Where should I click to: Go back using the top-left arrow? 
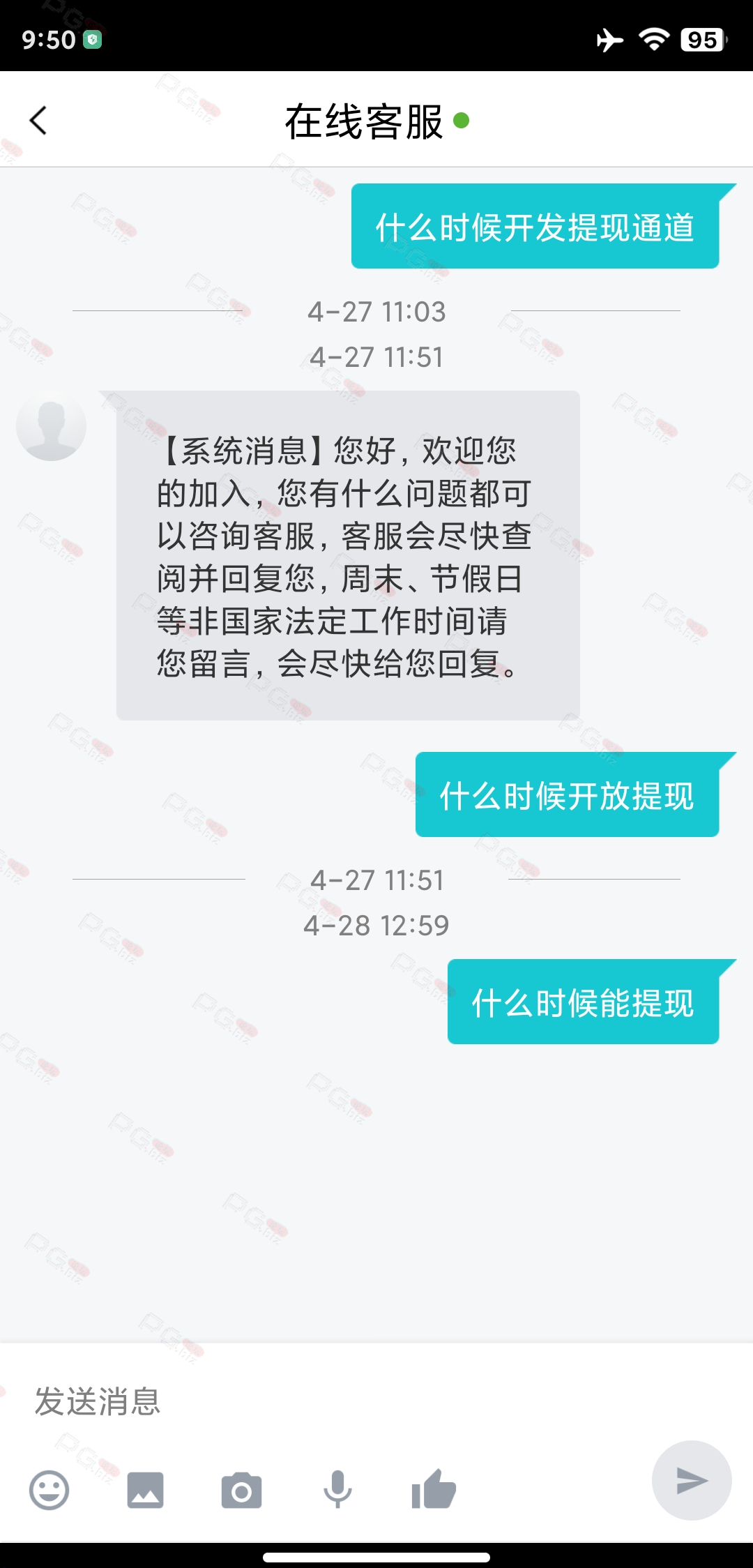[x=38, y=121]
